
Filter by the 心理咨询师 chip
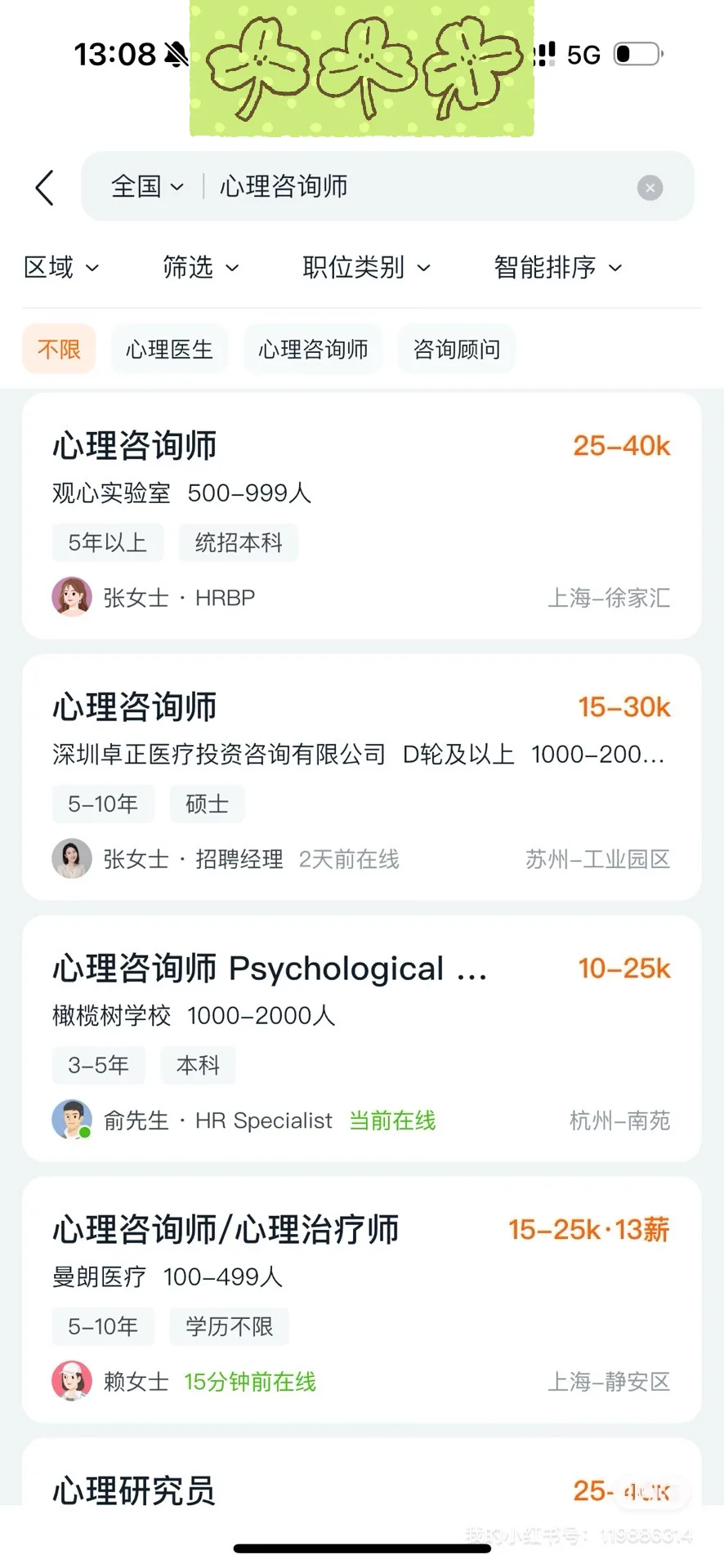pos(313,350)
